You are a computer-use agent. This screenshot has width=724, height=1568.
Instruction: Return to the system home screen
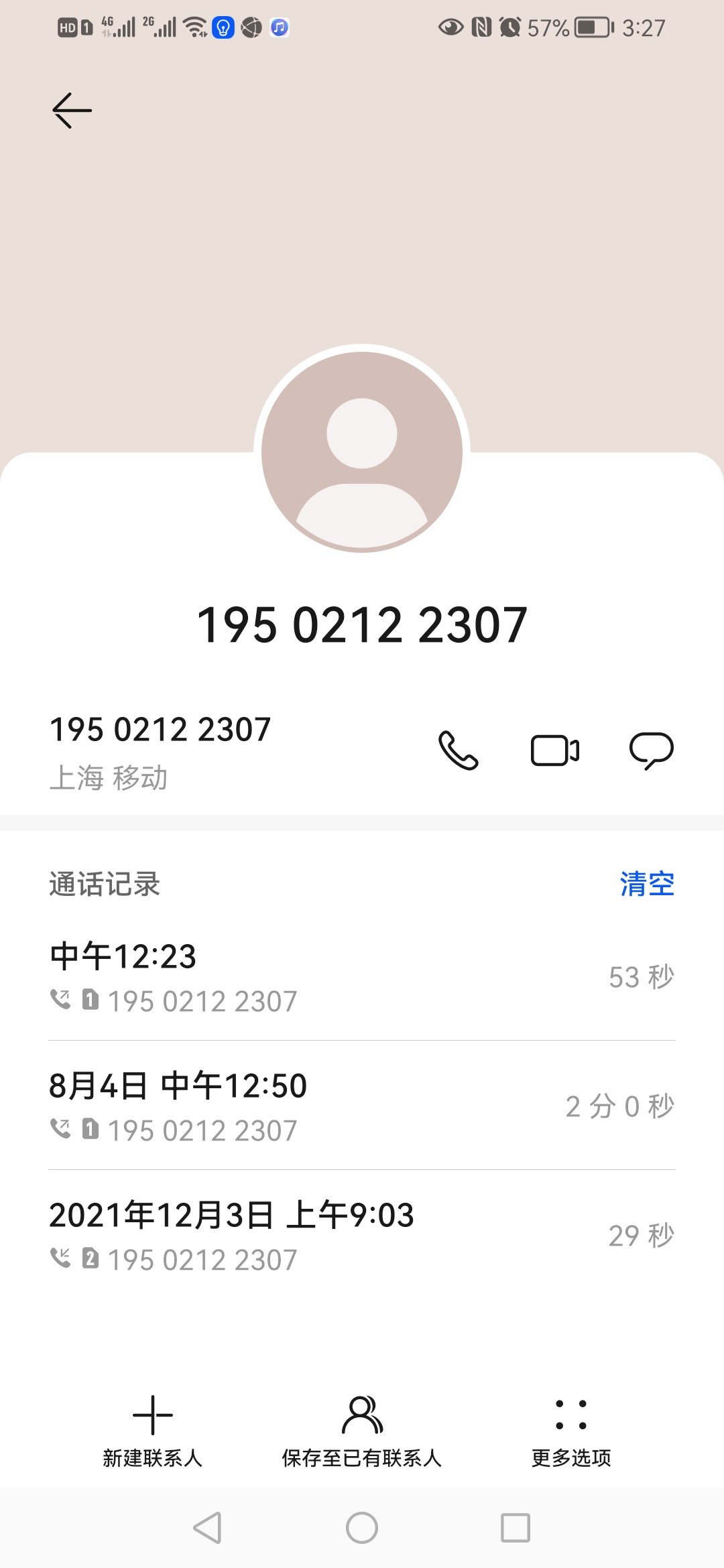362,1528
